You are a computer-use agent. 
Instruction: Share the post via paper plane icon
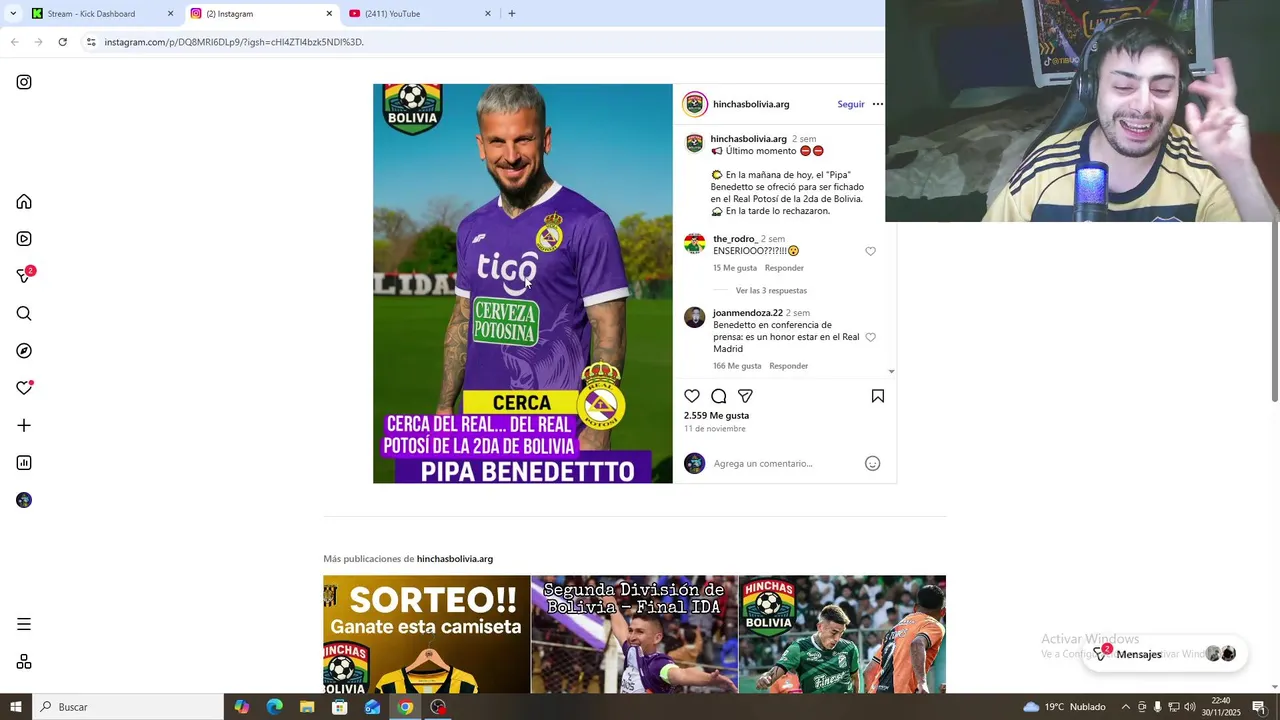click(x=745, y=396)
